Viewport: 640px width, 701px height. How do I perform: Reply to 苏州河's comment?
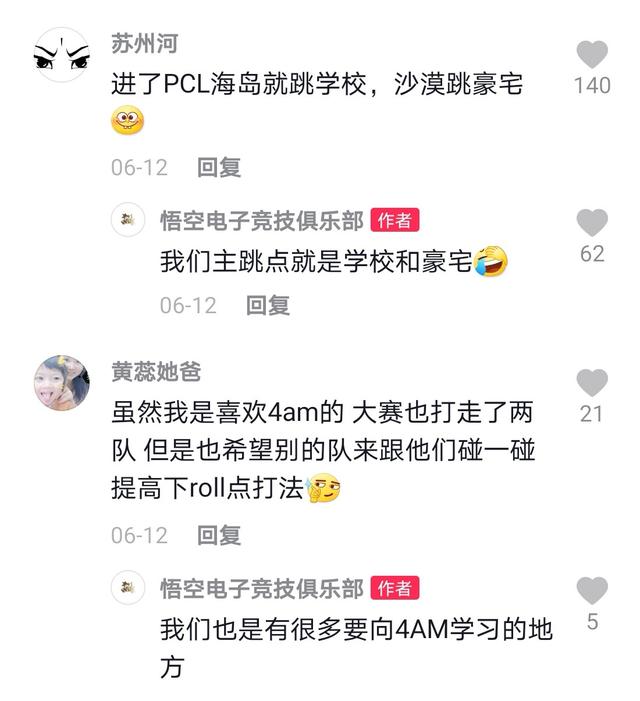pos(219,168)
